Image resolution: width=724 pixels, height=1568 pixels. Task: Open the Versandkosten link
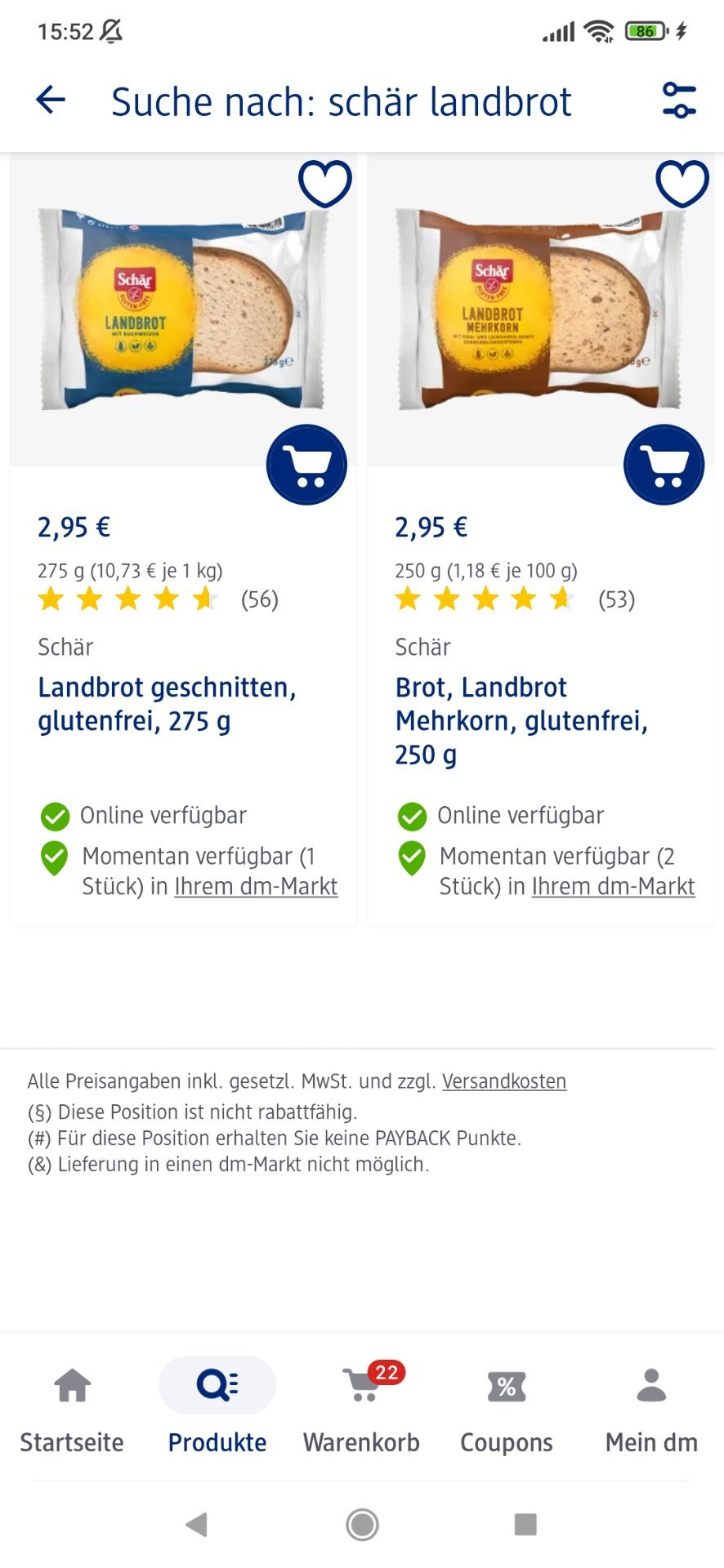[504, 1081]
